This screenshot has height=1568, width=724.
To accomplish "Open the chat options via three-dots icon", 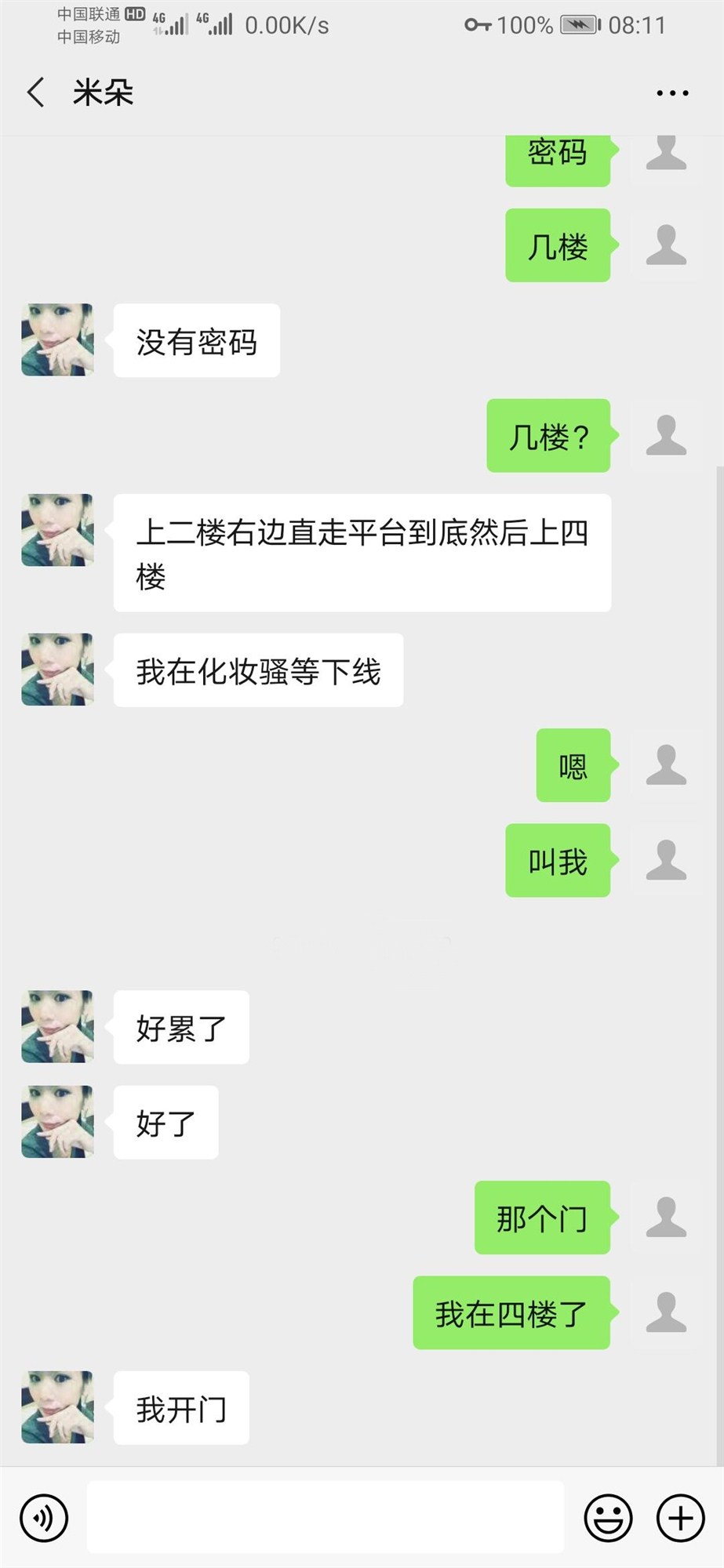I will pos(672,93).
